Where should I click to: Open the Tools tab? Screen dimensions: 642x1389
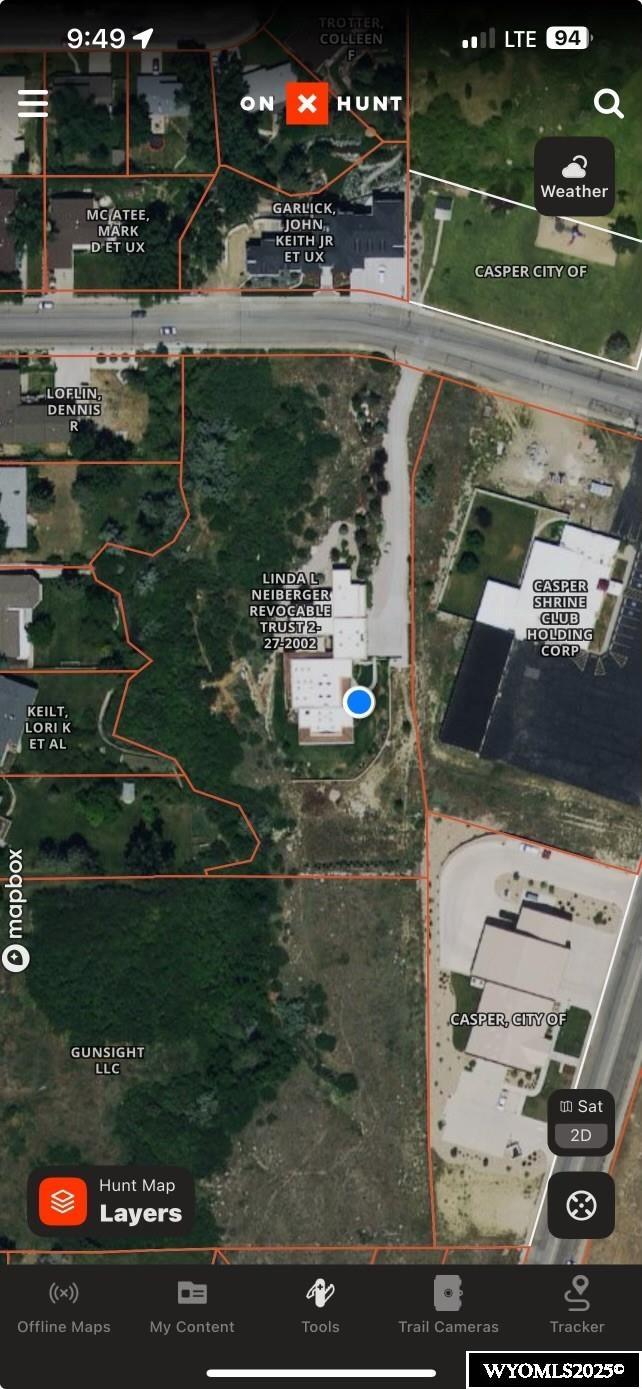coord(320,1306)
